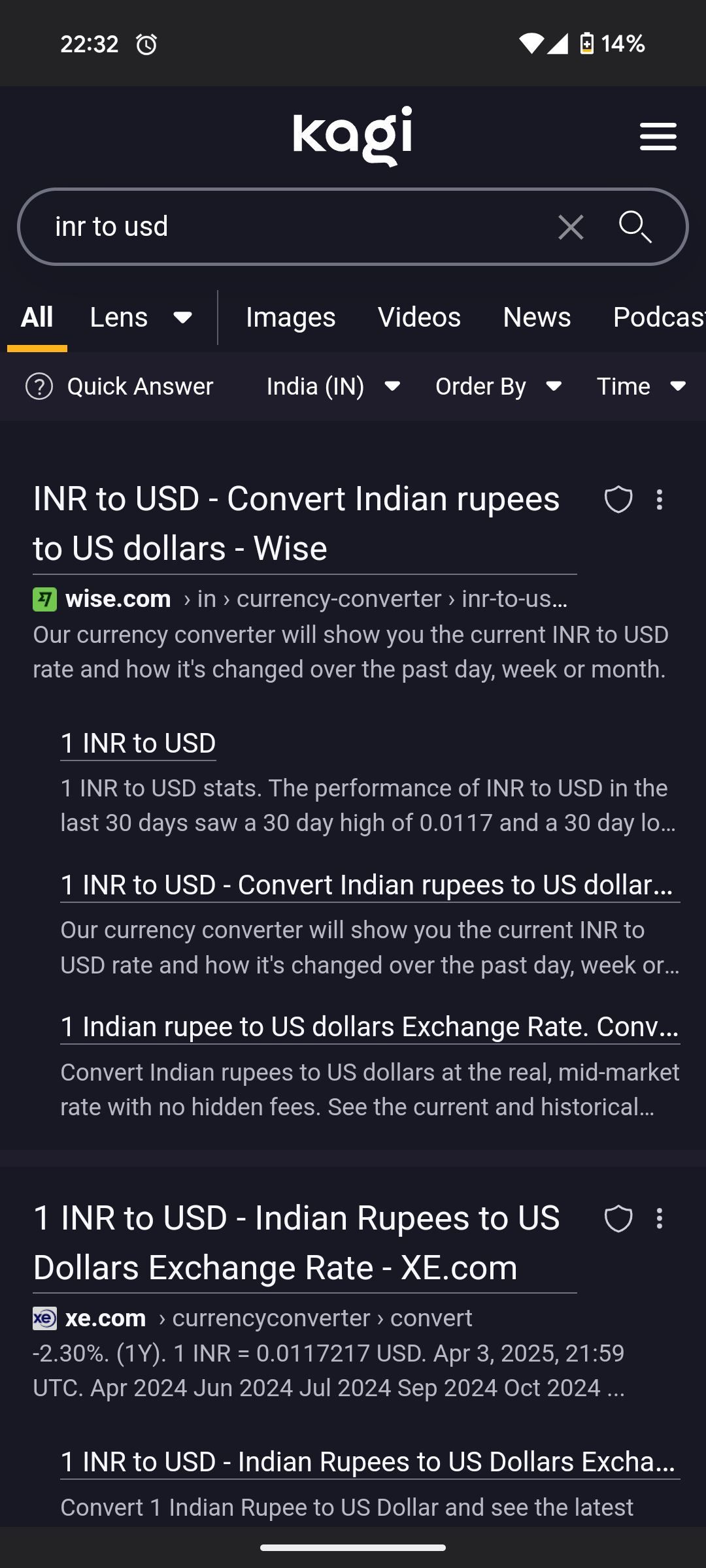
Task: Open the XE.com exchange rate result
Action: 296,1243
